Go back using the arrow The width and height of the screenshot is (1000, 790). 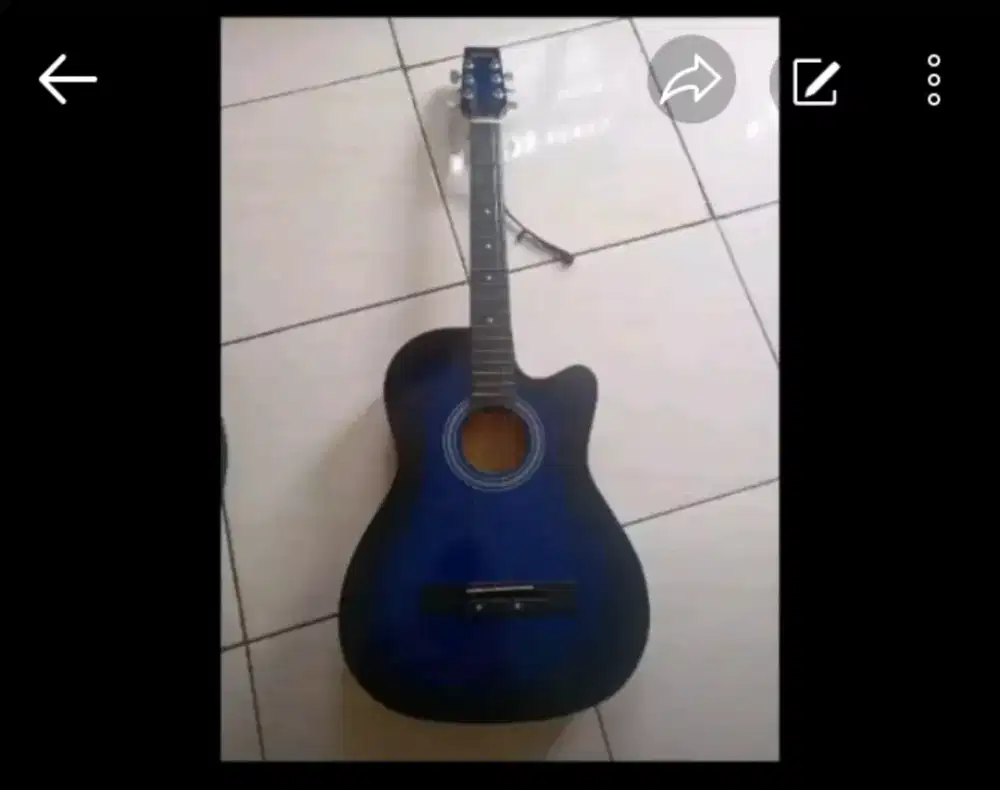67,80
